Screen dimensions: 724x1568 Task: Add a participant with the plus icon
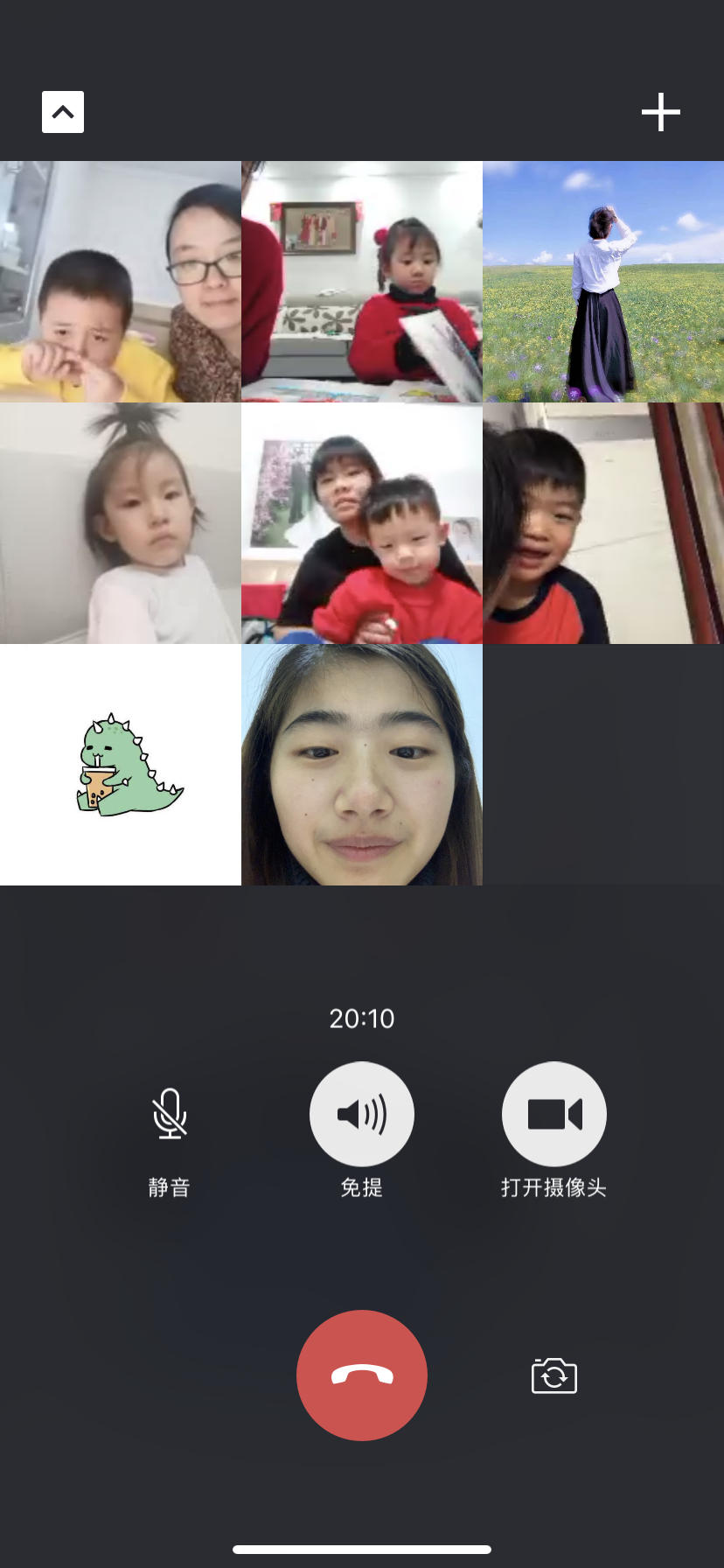[661, 112]
